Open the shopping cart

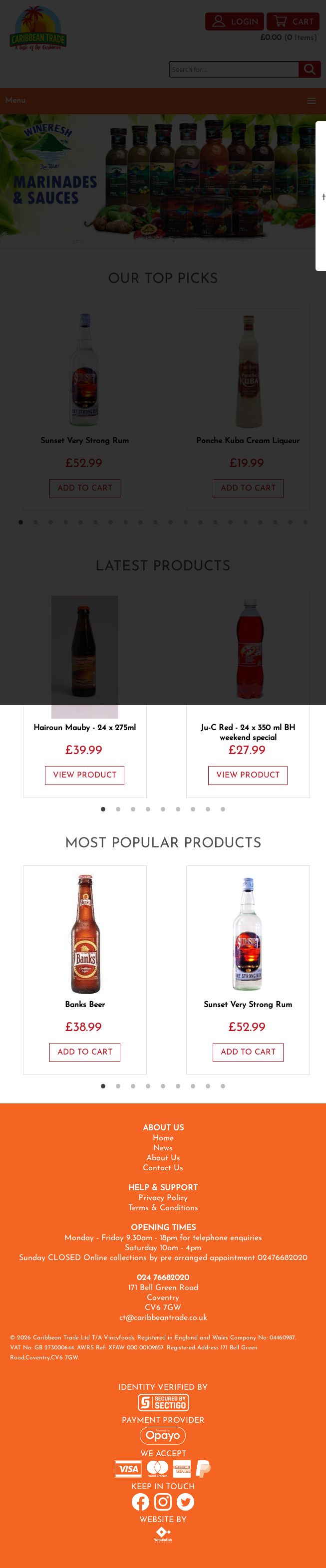[x=293, y=21]
